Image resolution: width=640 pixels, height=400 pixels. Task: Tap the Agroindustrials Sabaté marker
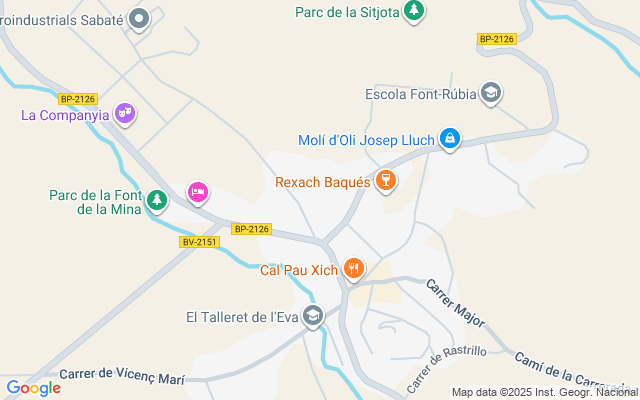(140, 18)
